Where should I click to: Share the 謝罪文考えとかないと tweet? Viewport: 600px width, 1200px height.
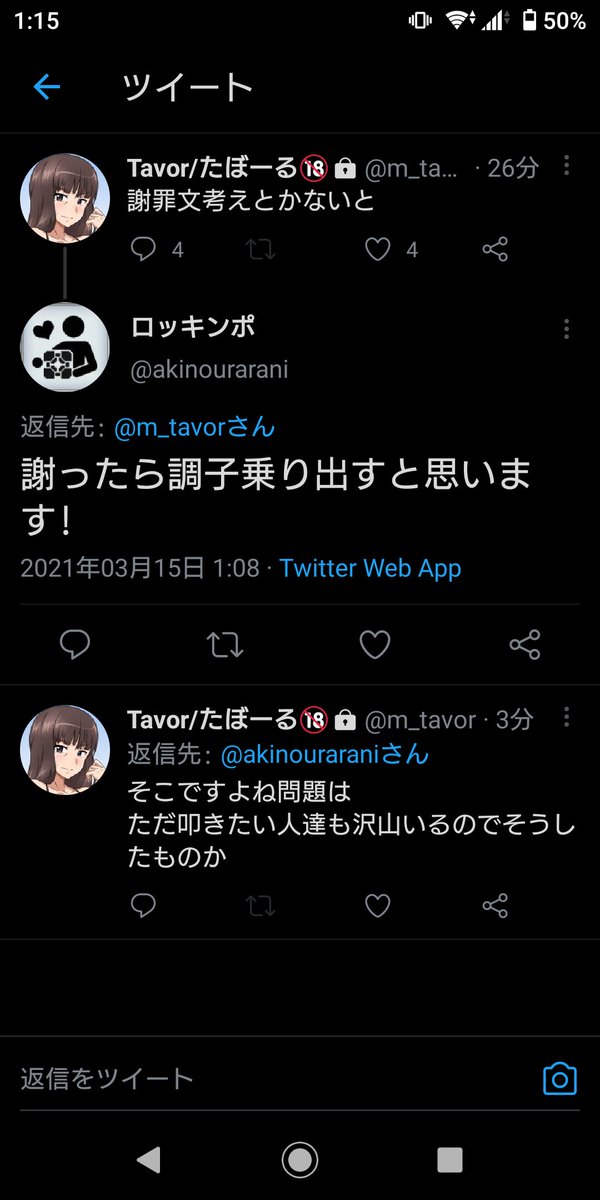tap(495, 249)
